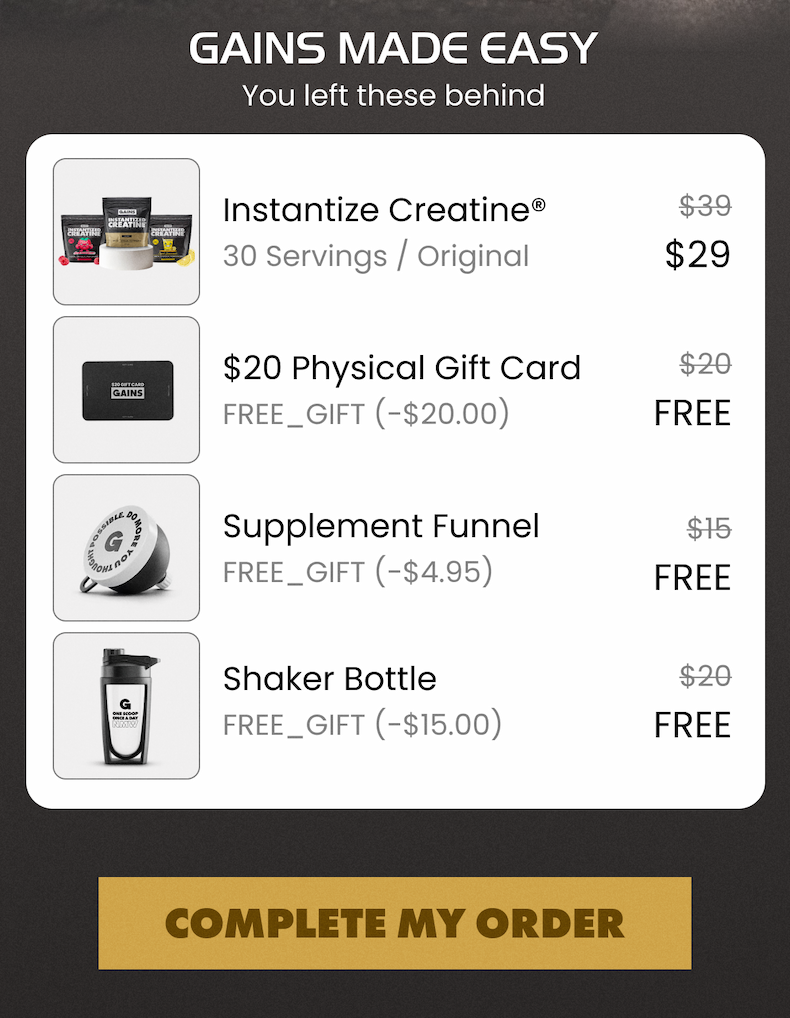Click the FREE label beside Supplement Funnel
Viewport: 790px width, 1018px height.
[692, 577]
